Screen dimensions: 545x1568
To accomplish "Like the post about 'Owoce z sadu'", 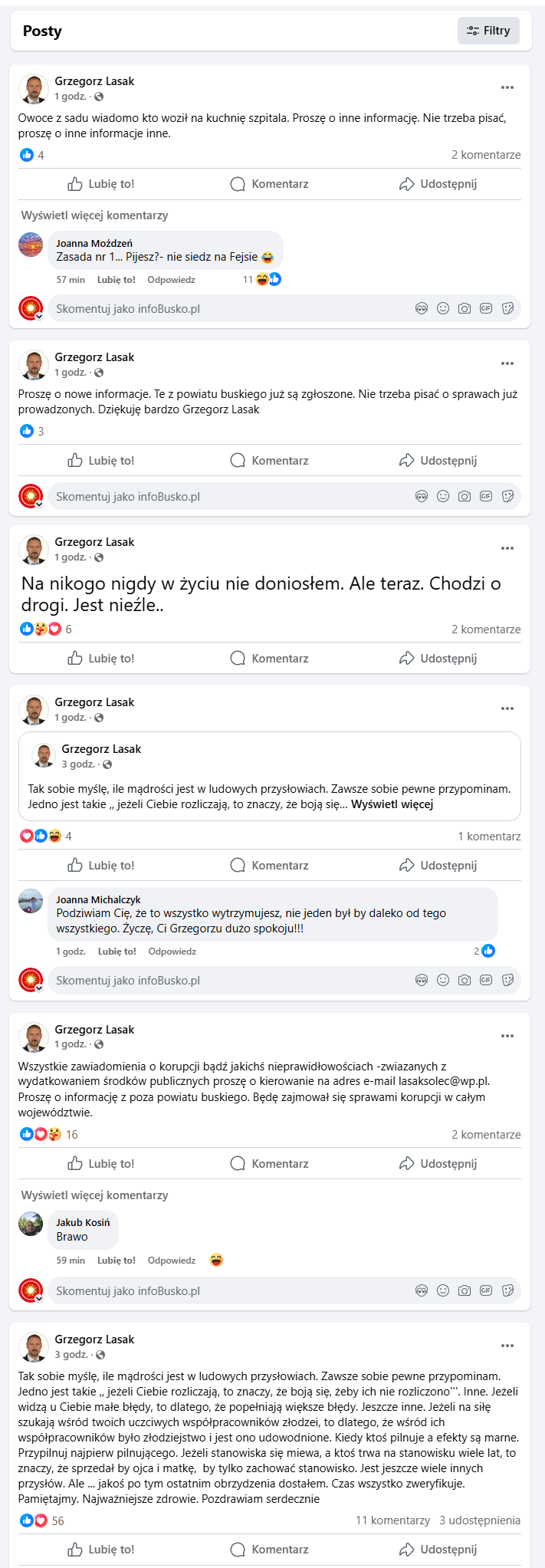I will [x=101, y=184].
